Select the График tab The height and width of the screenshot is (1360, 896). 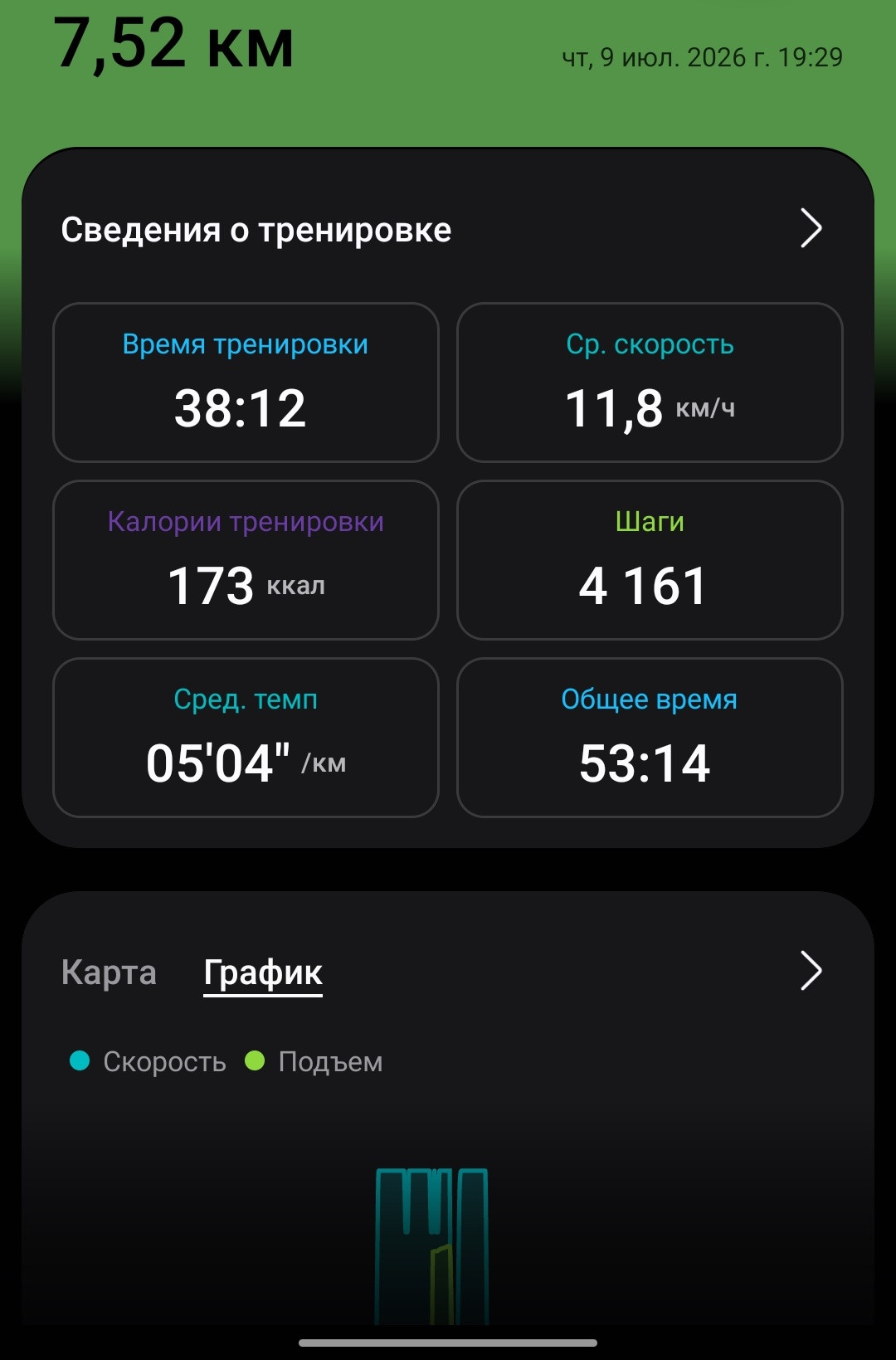pos(263,972)
